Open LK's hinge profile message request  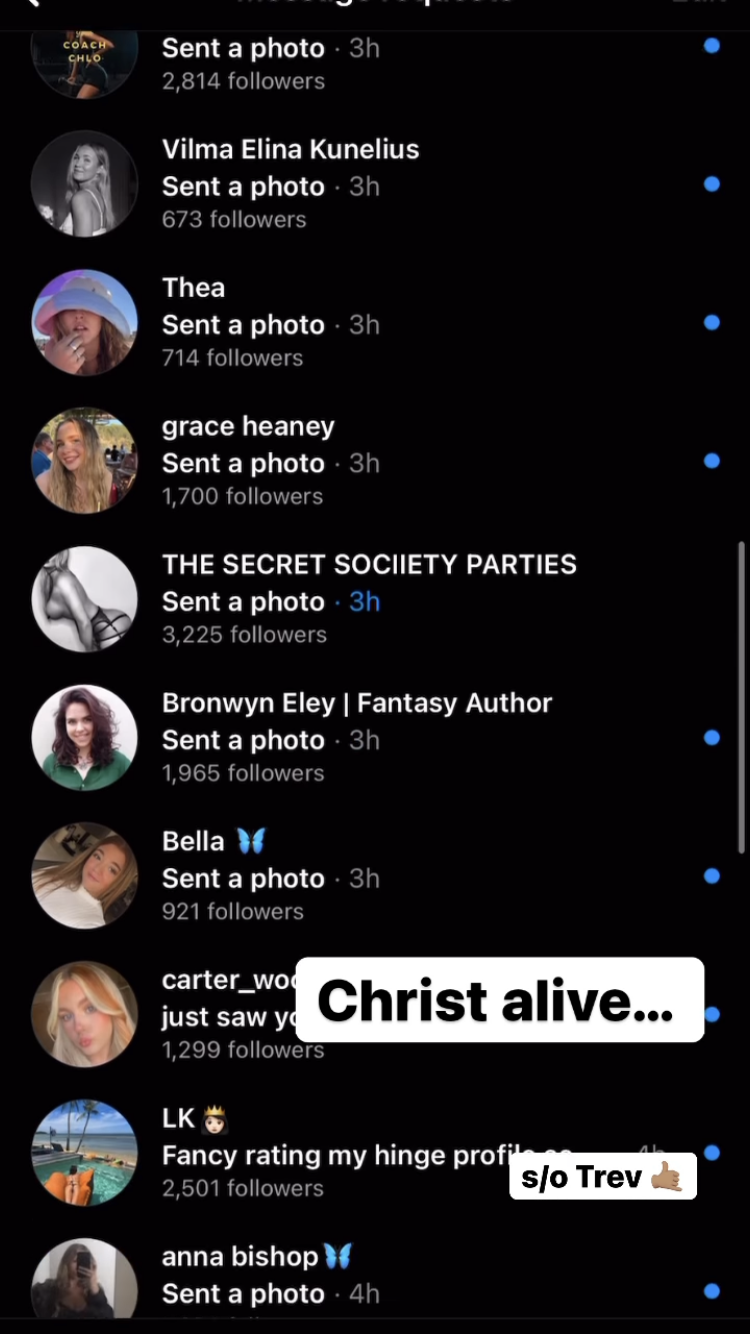tap(375, 1153)
